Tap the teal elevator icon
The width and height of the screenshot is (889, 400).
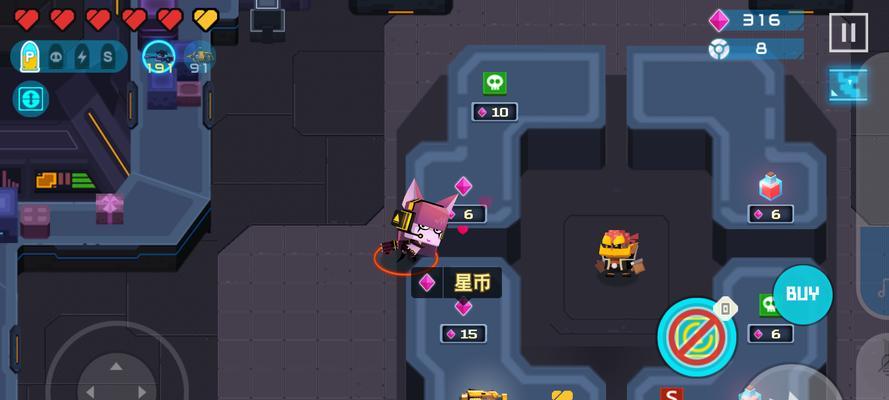(30, 99)
